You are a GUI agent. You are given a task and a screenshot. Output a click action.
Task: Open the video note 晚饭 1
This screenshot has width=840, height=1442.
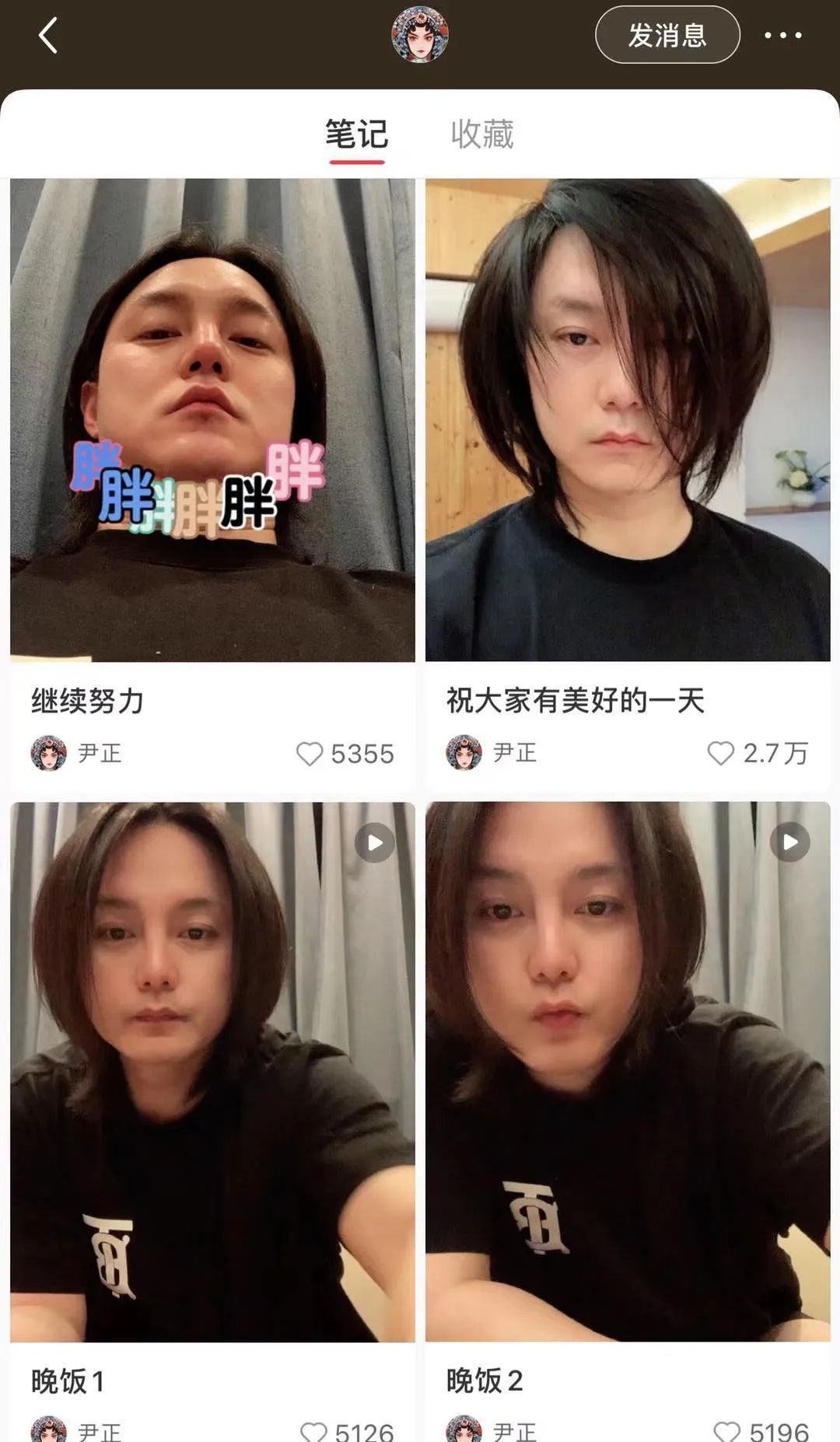pyautogui.click(x=212, y=1073)
